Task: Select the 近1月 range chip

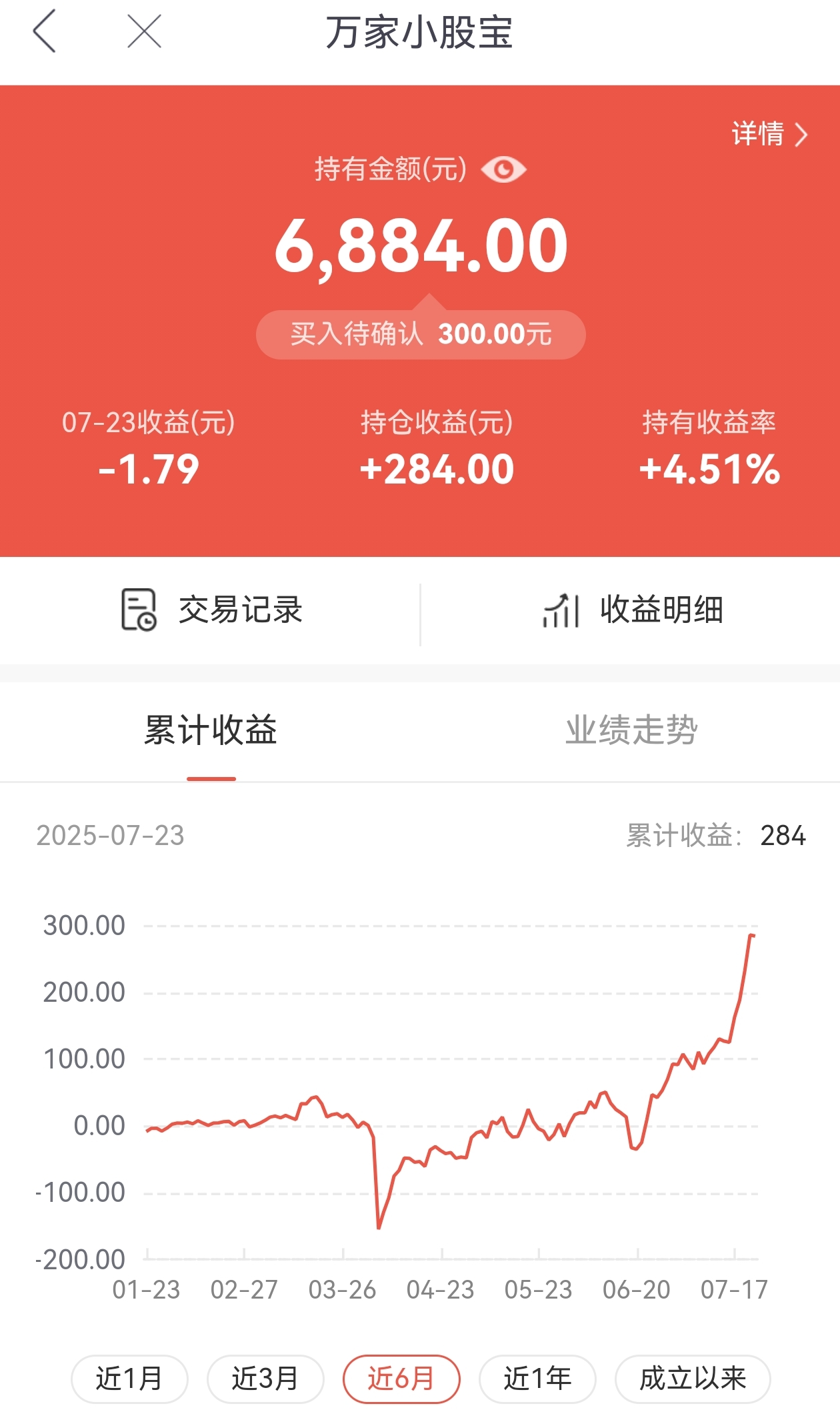Action: [129, 1379]
